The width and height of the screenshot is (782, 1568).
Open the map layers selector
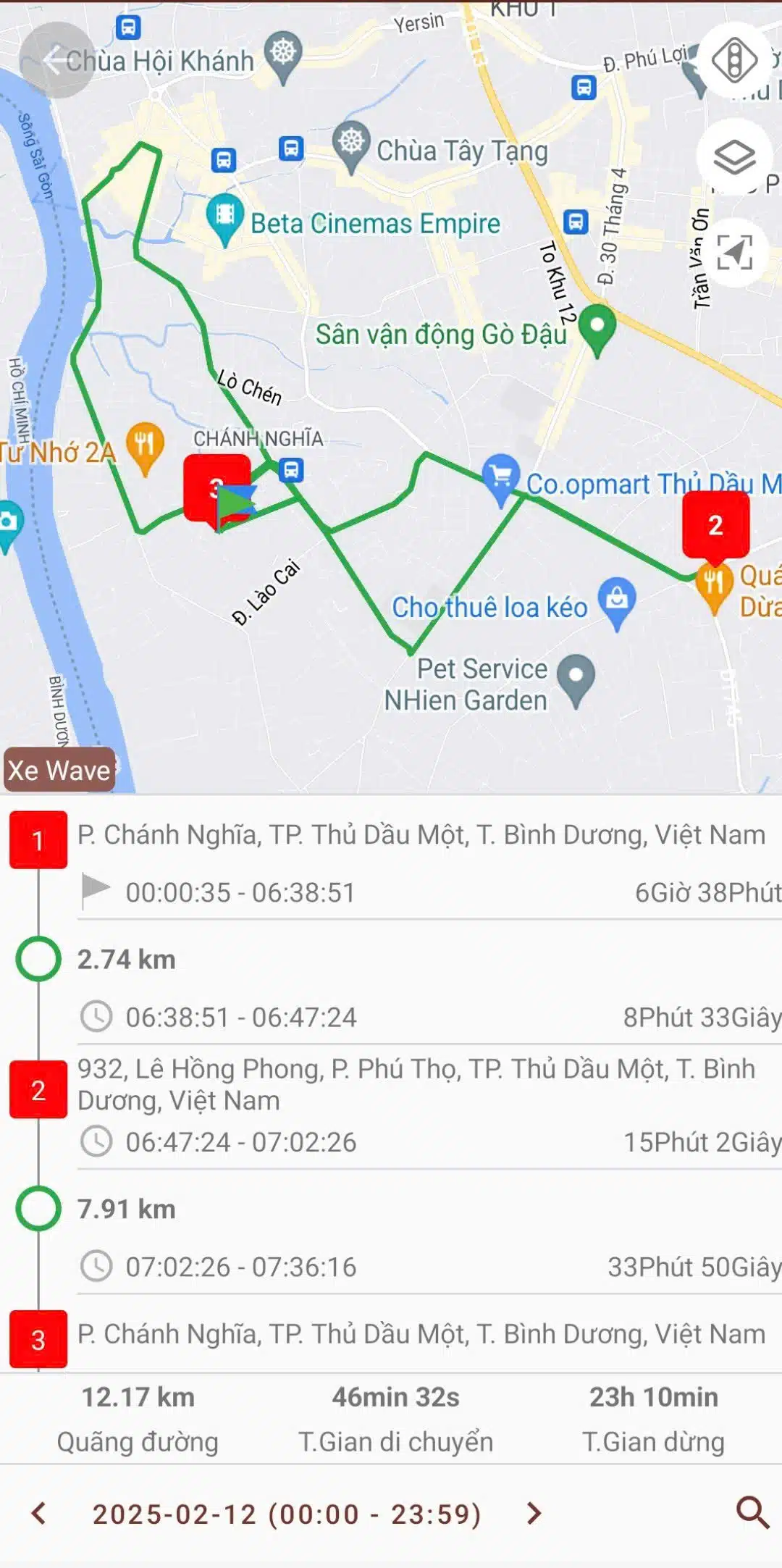734,156
